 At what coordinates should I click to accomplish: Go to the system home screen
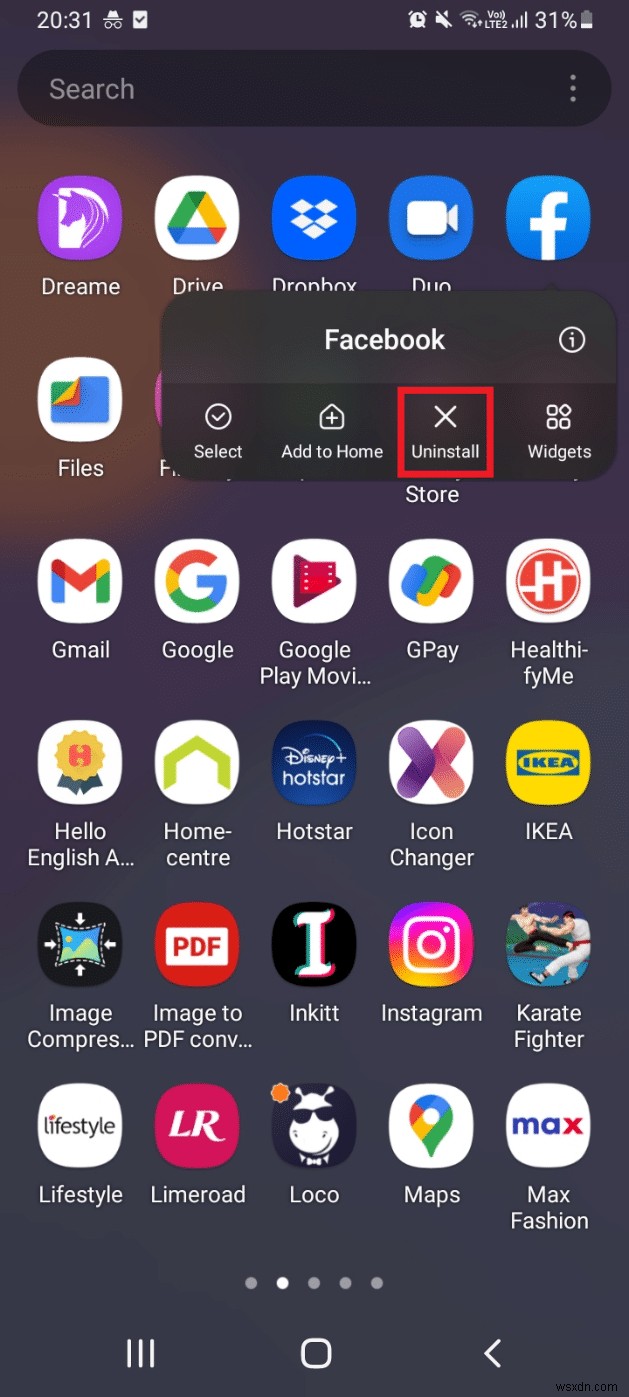[316, 1354]
